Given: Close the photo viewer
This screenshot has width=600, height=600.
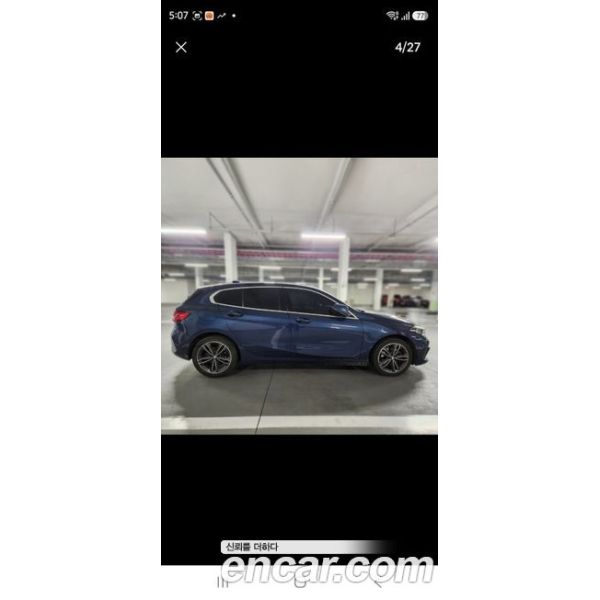Looking at the screenshot, I should click(181, 47).
